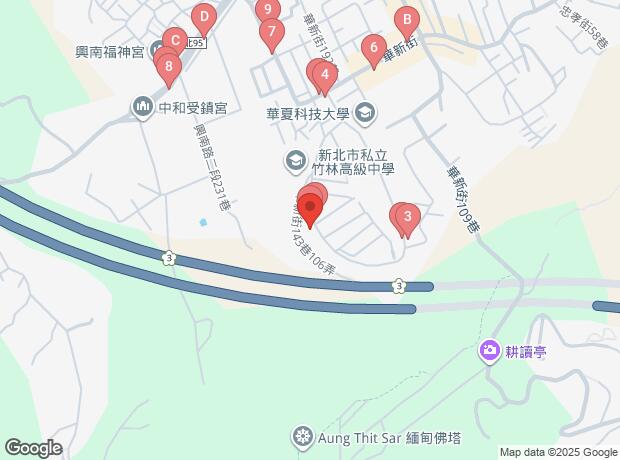This screenshot has height=460, width=620.
Task: Open the 竹林高級中學 school icon
Action: coord(296,159)
